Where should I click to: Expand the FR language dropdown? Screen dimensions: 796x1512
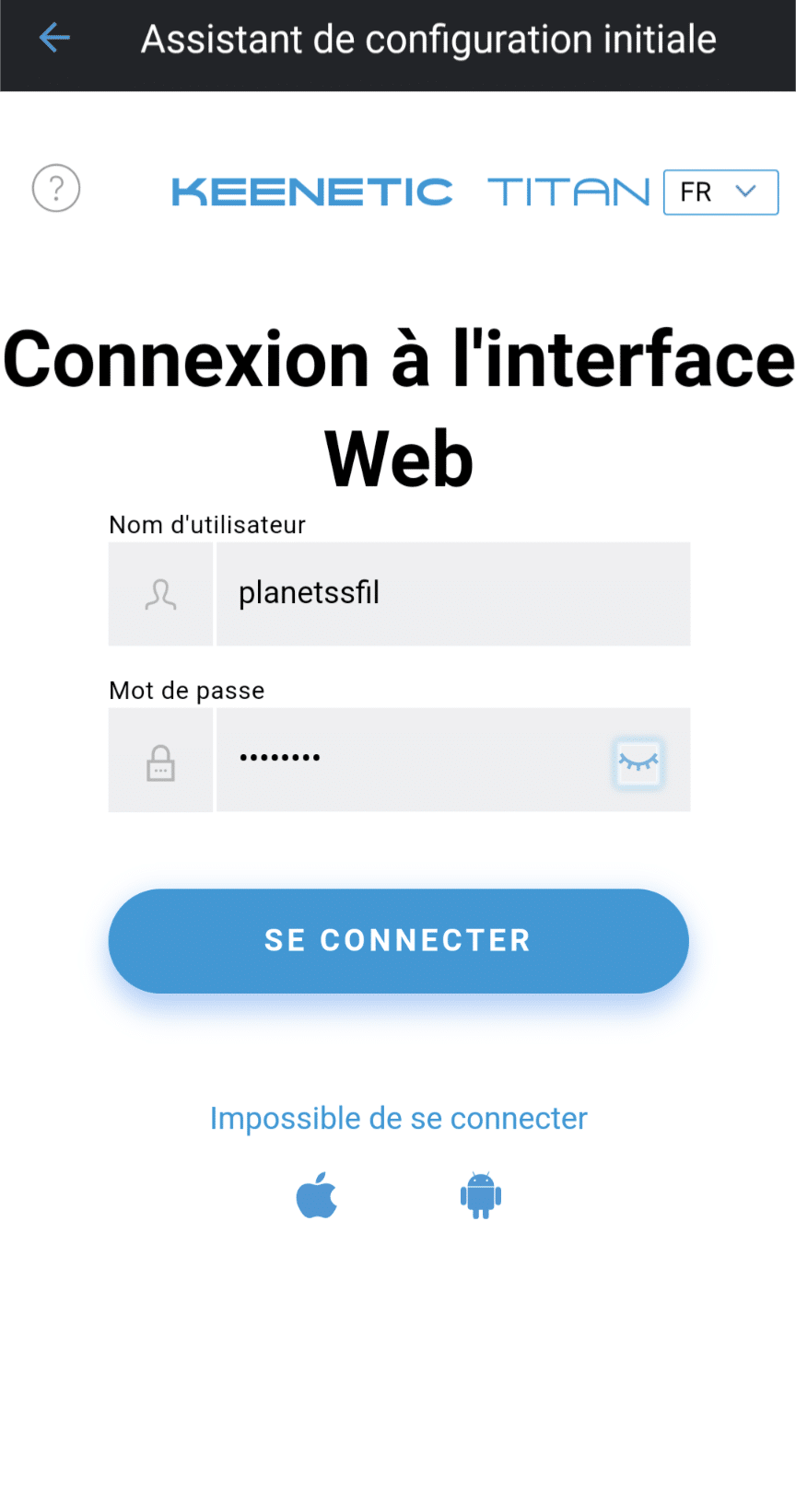click(720, 192)
